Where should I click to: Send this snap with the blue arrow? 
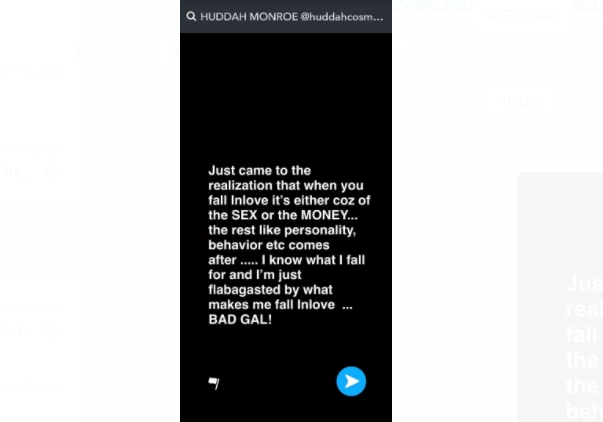pos(351,381)
